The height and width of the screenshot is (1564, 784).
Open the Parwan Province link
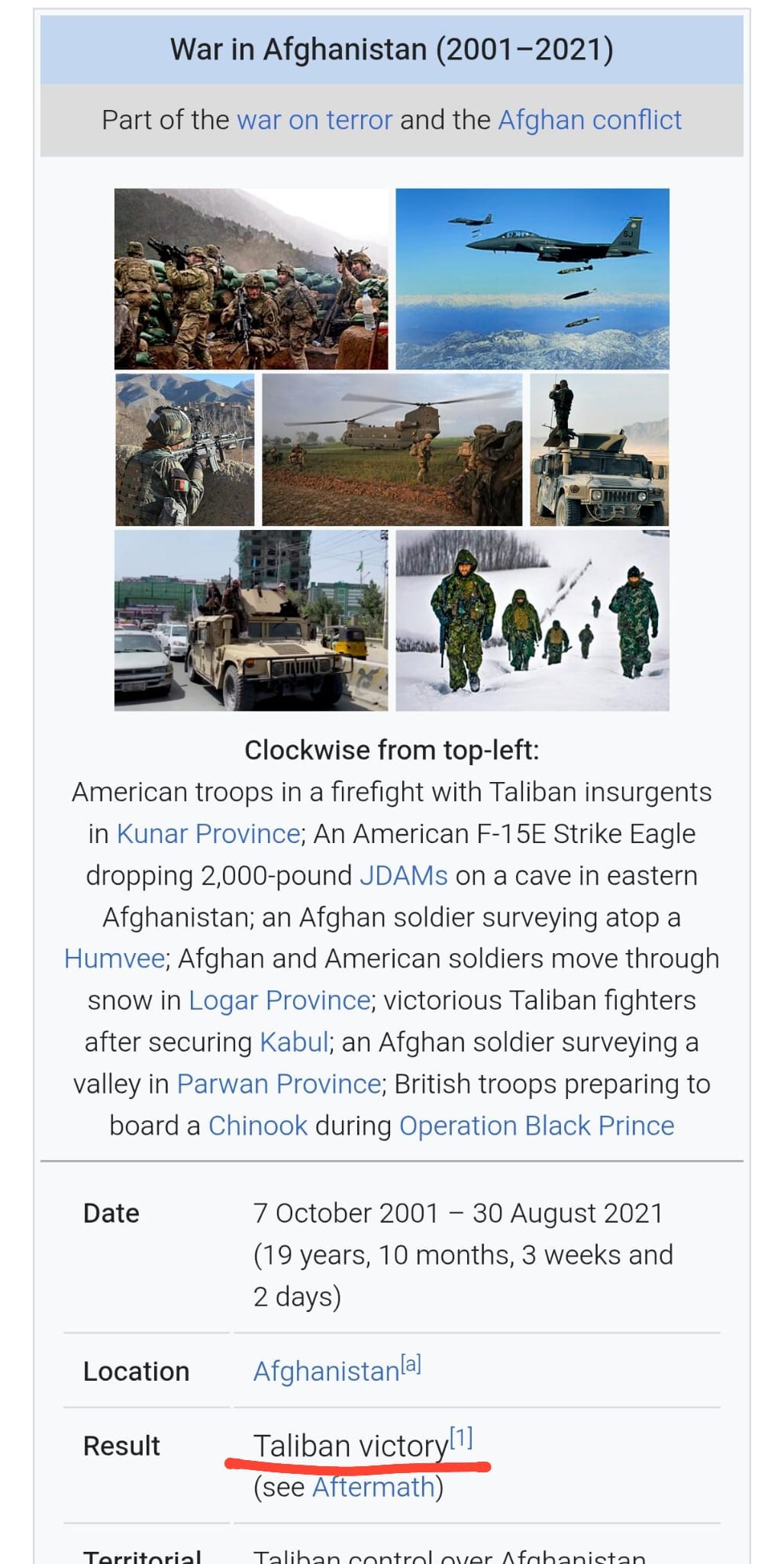click(x=279, y=1084)
